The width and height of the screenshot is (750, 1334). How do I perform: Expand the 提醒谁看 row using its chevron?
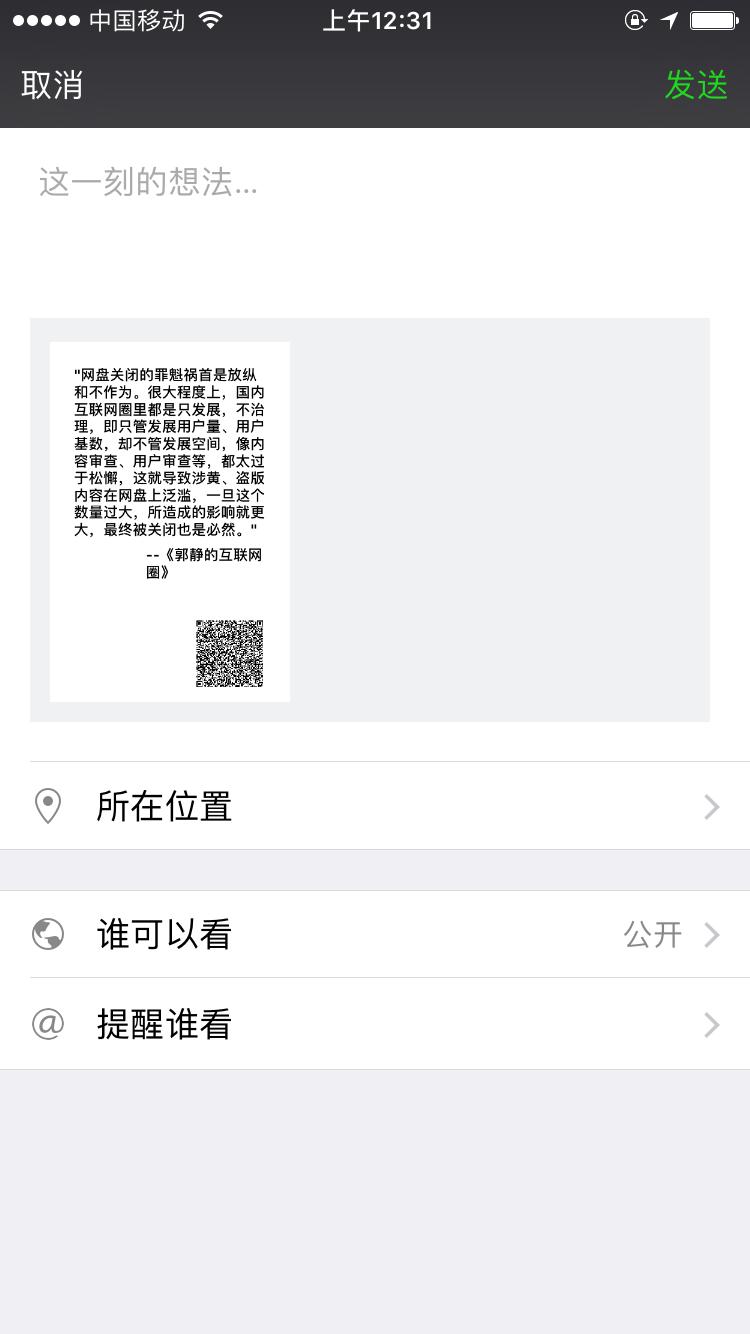(x=711, y=1024)
